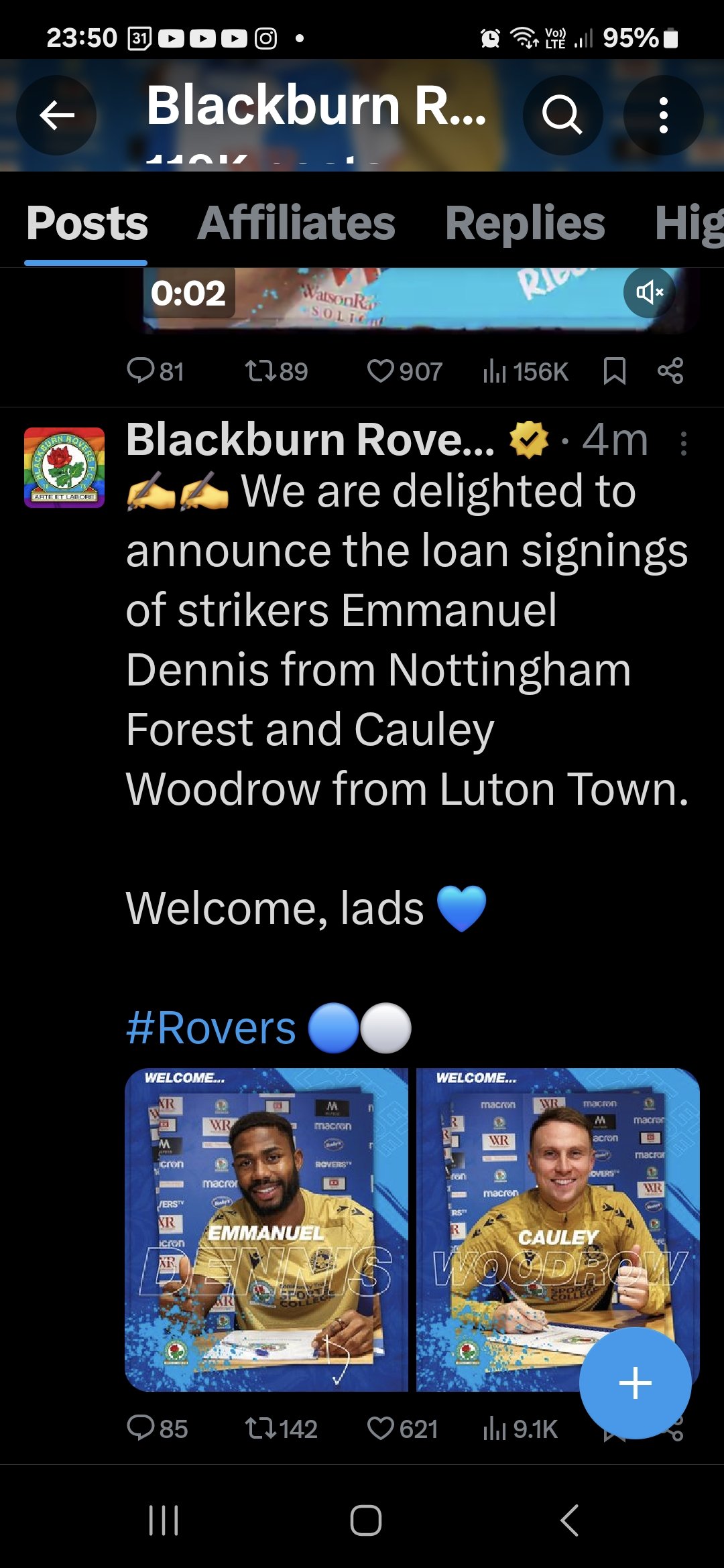Unmute the video in the top post
The height and width of the screenshot is (1568, 724).
(x=649, y=293)
